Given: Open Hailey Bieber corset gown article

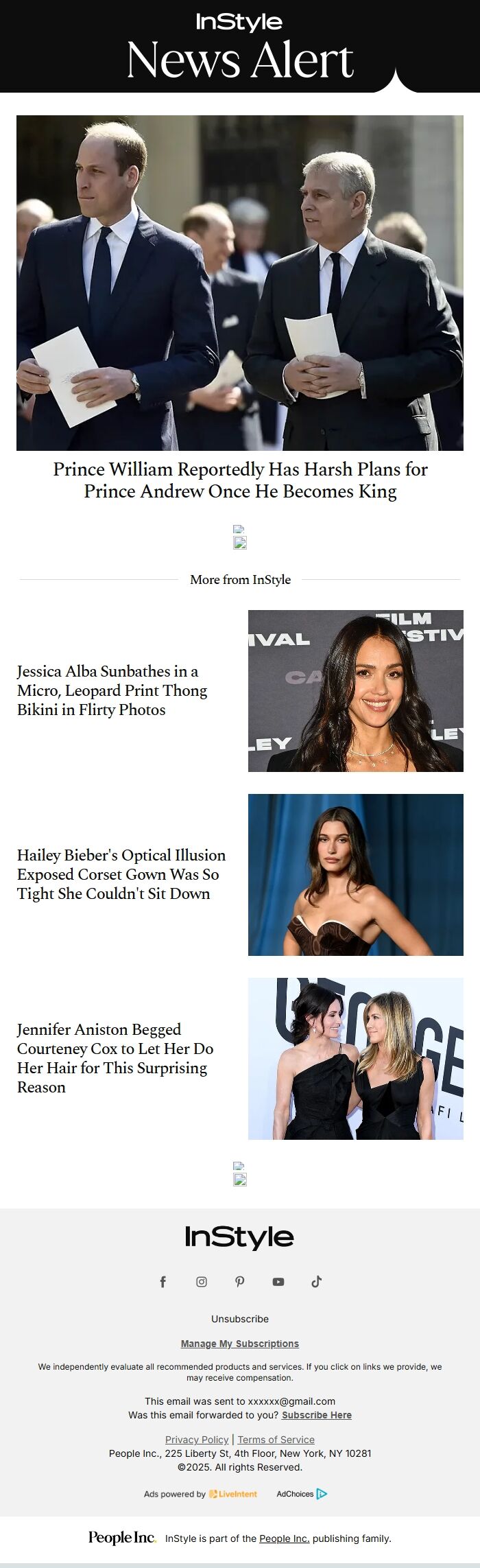Looking at the screenshot, I should coord(121,874).
